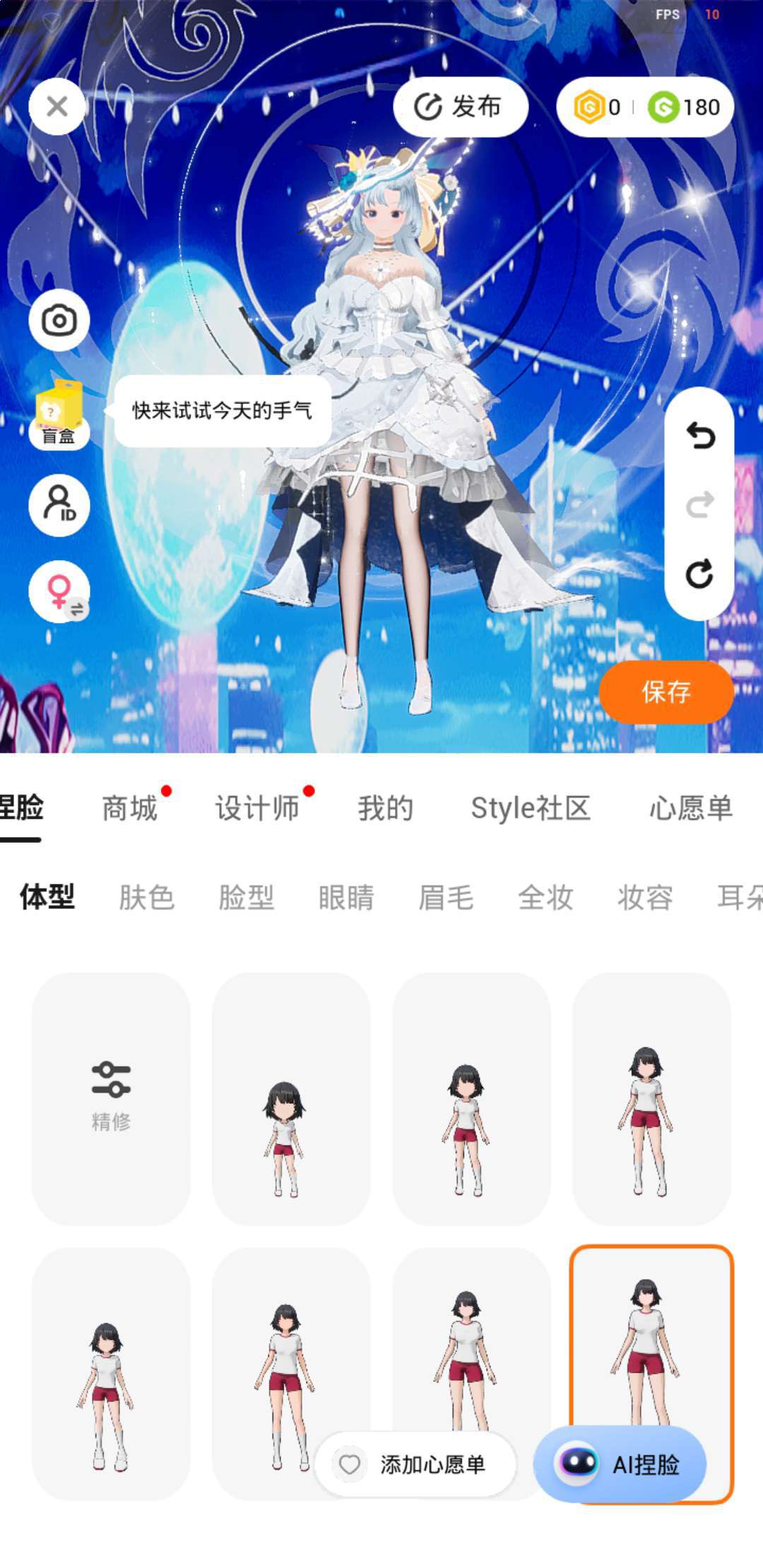Image resolution: width=763 pixels, height=1568 pixels.
Task: Switch avatar gender
Action: point(59,591)
